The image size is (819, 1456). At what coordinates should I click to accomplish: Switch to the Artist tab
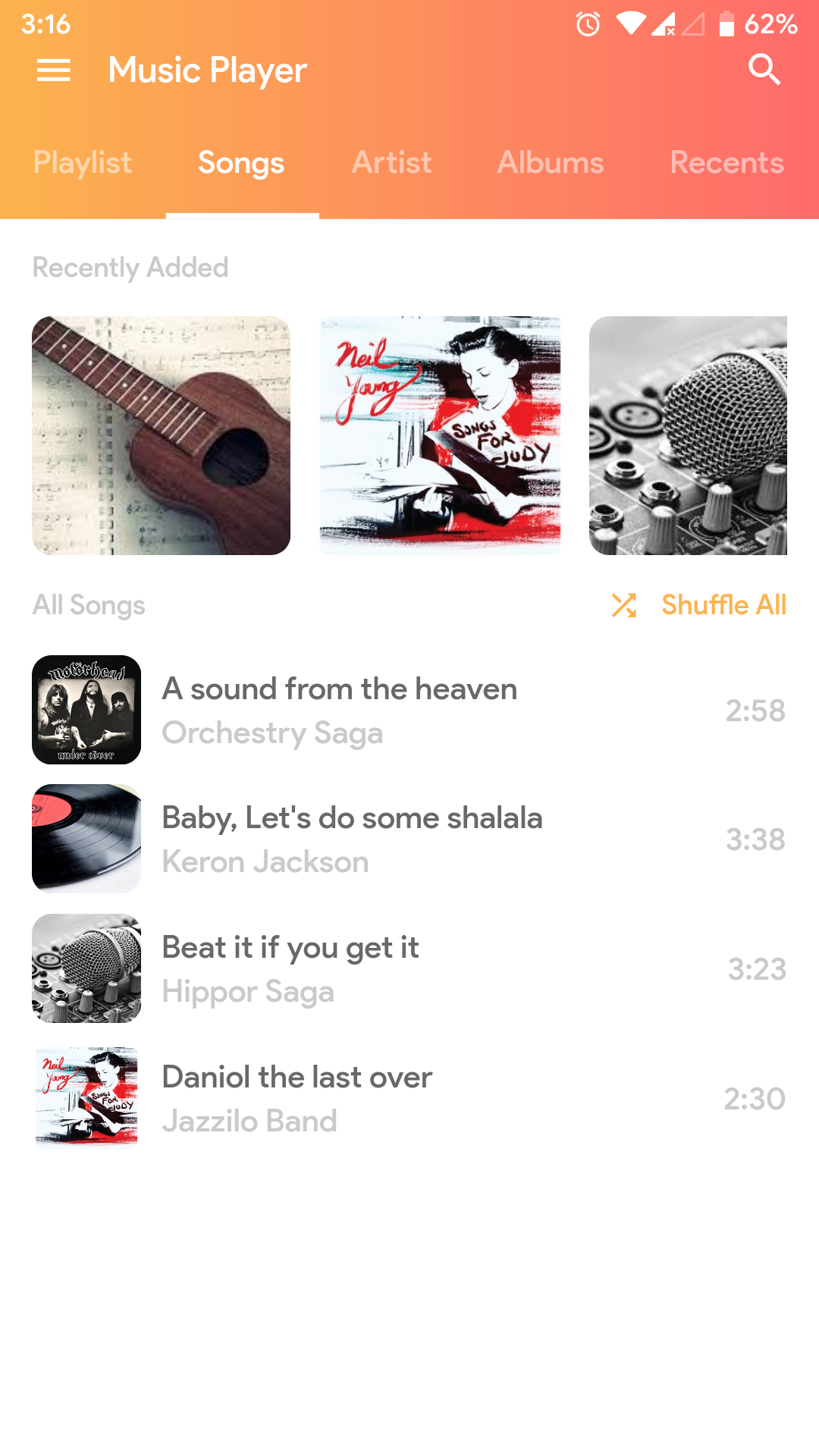click(x=392, y=163)
